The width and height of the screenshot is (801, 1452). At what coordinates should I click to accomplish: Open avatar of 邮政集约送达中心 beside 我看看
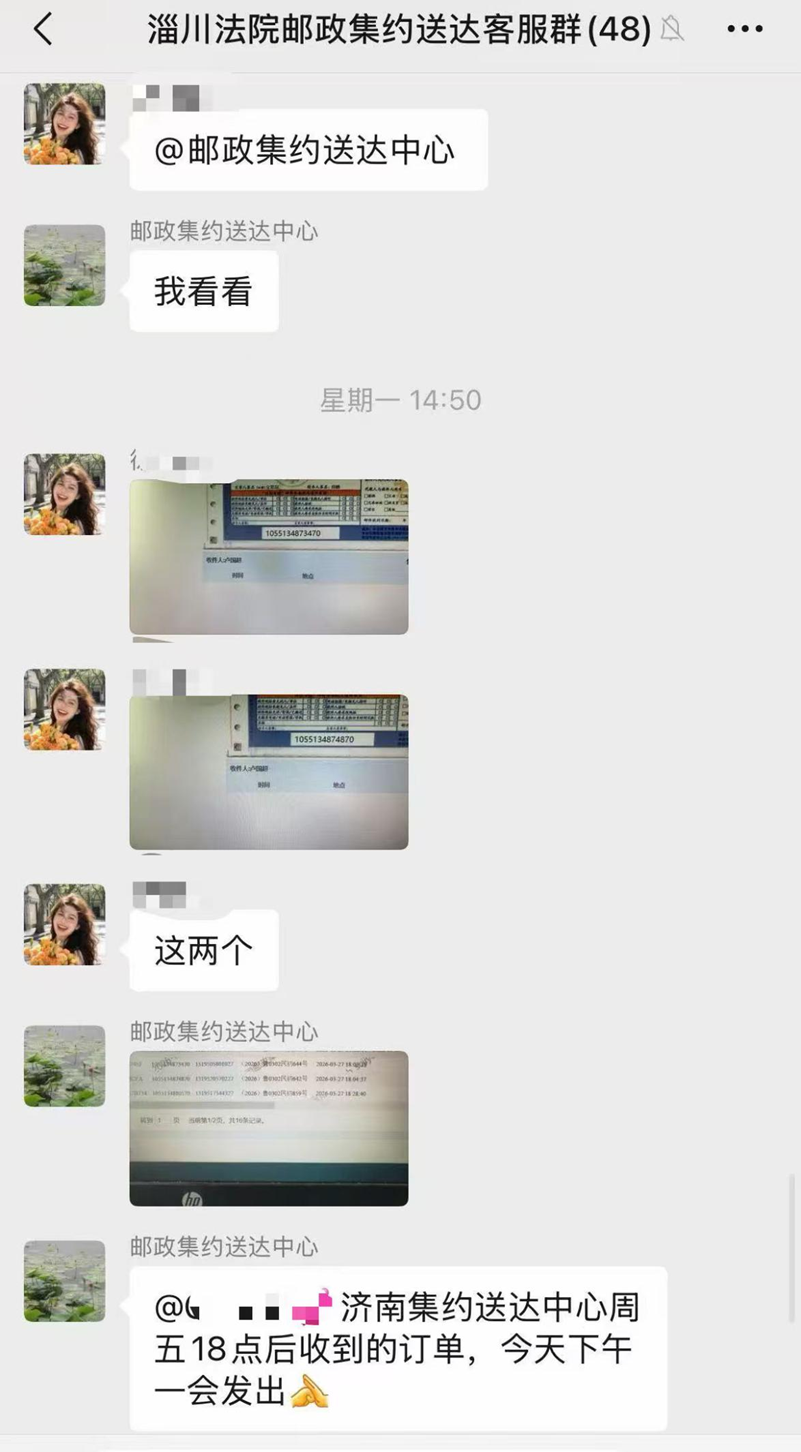click(x=64, y=265)
